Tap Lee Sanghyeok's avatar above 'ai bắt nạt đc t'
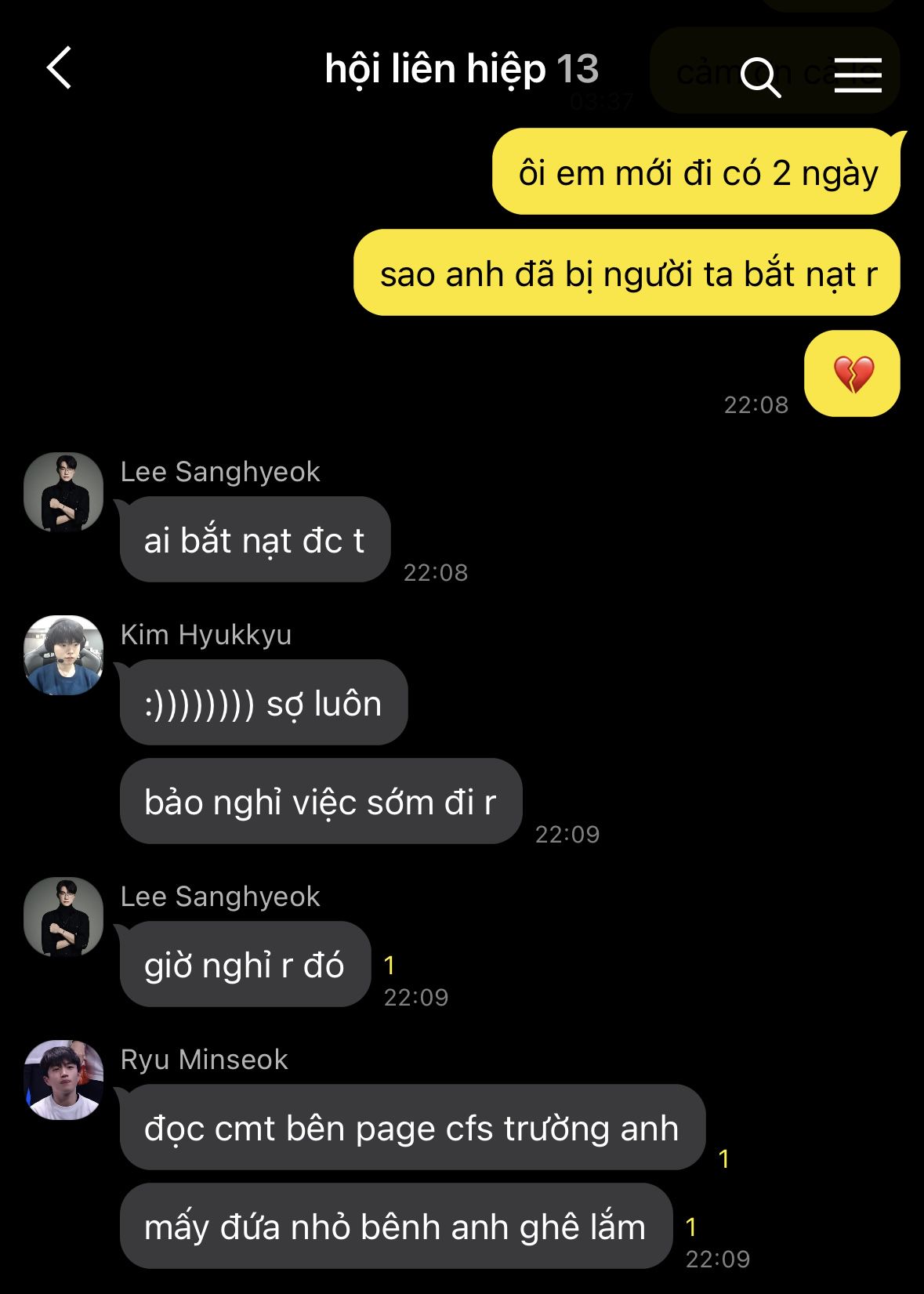This screenshot has height=1294, width=924. click(x=63, y=492)
